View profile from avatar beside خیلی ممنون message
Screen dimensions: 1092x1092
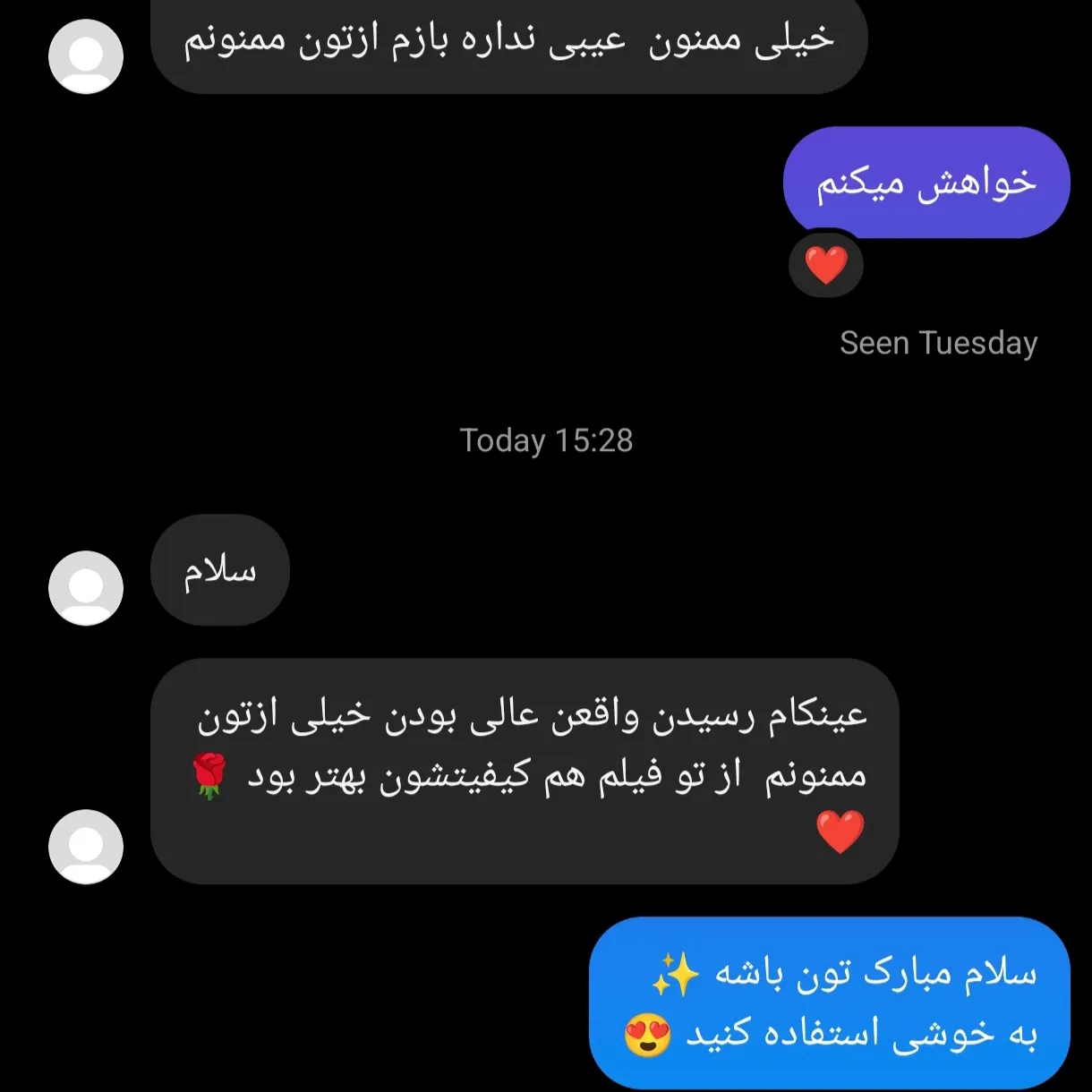click(x=86, y=55)
